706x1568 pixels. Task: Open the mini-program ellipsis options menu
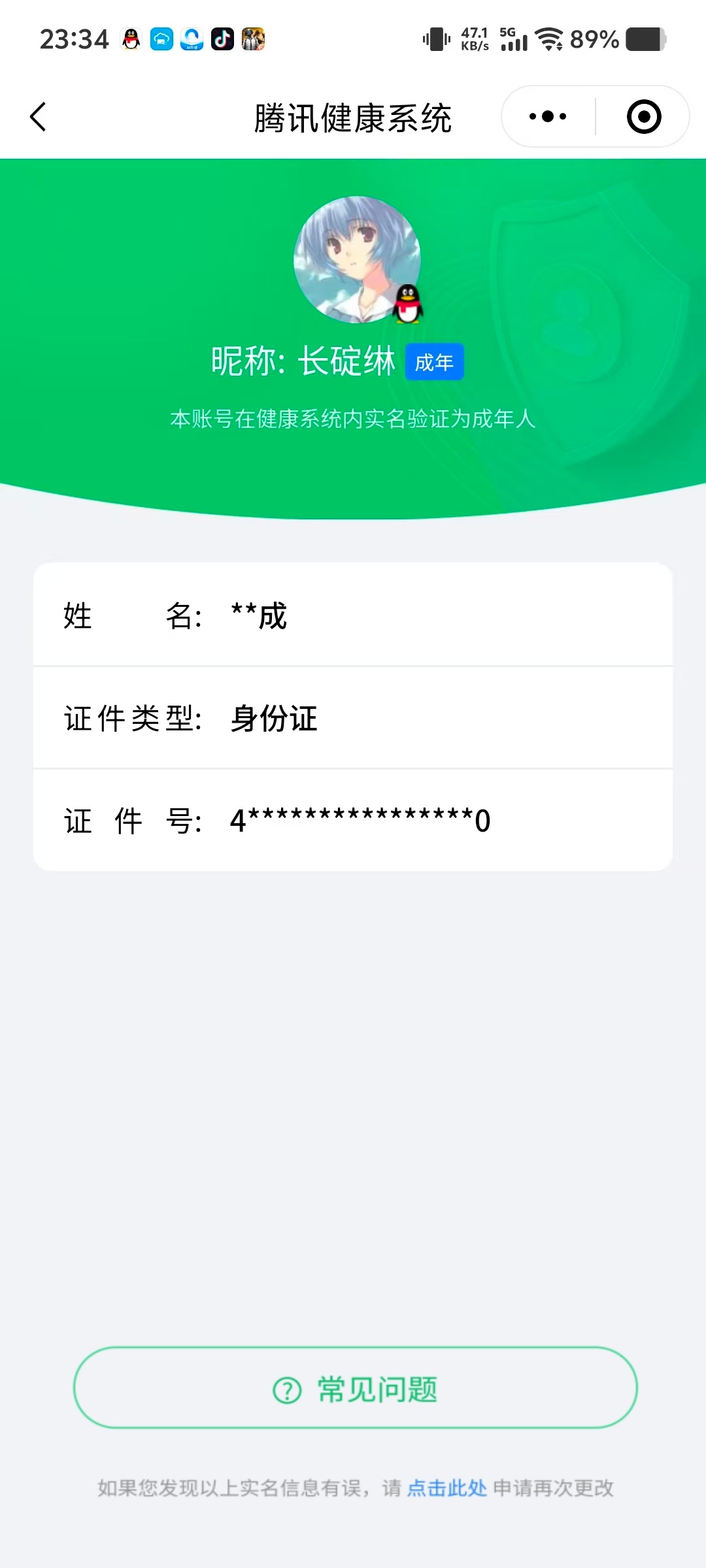546,116
